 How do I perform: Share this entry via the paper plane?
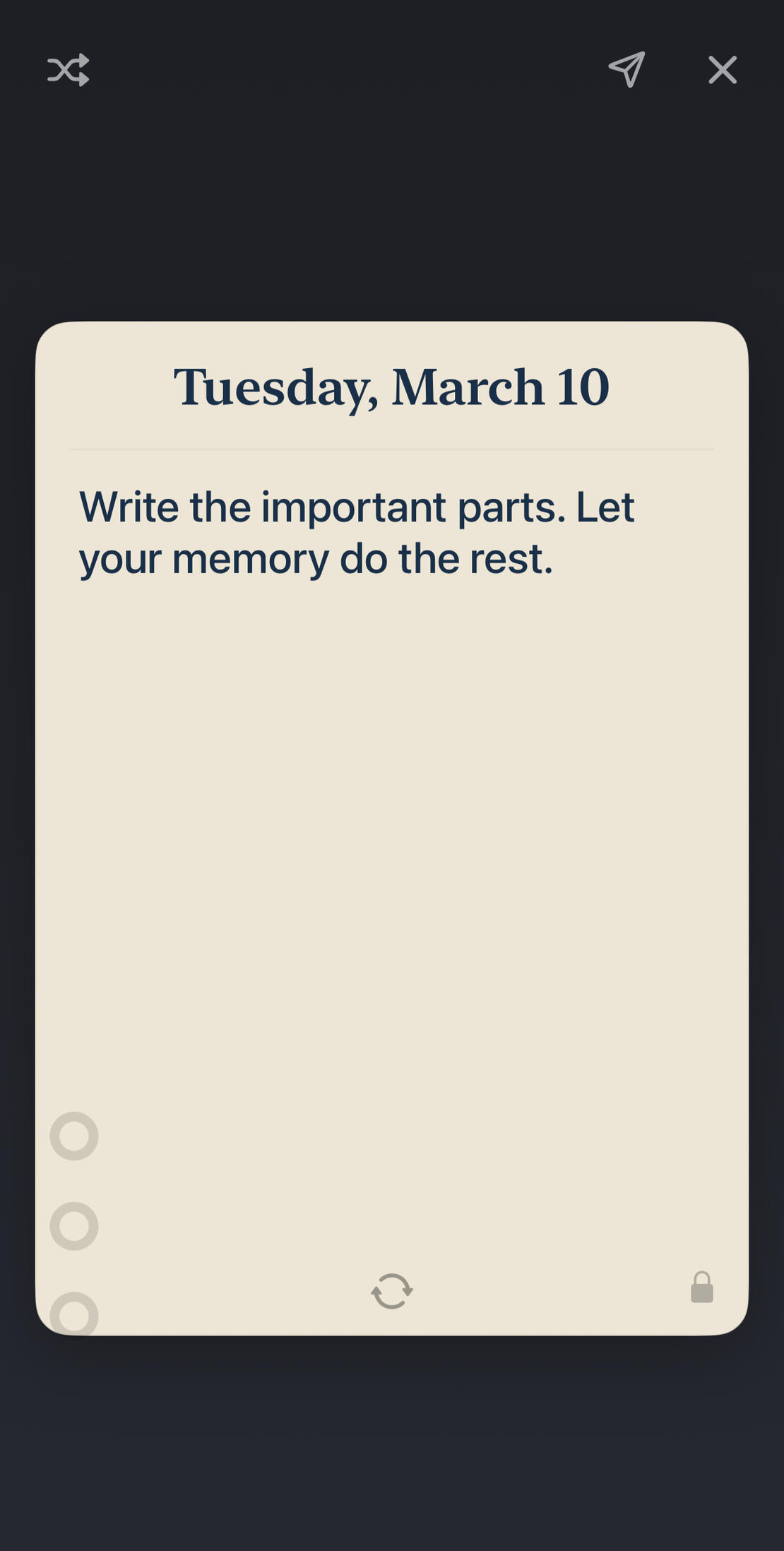tap(626, 69)
